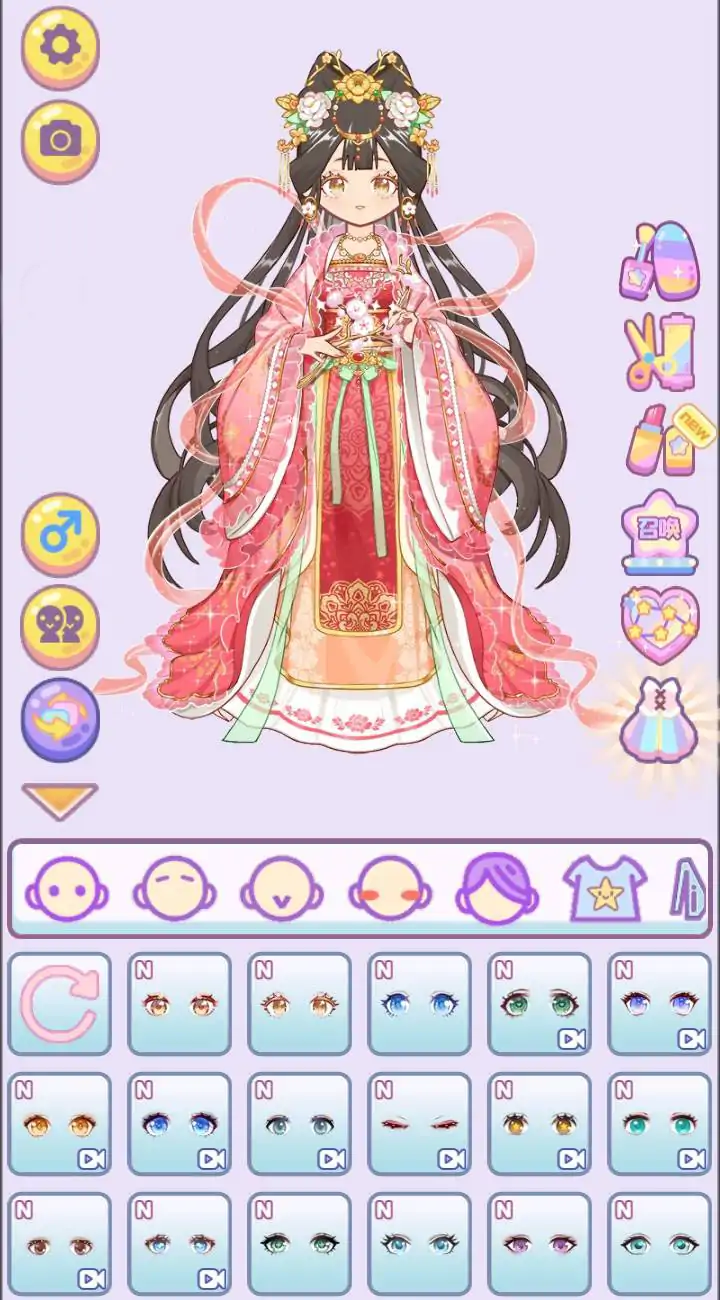The image size is (720, 1300).
Task: Tap the purple swap arrows button
Action: (60, 718)
